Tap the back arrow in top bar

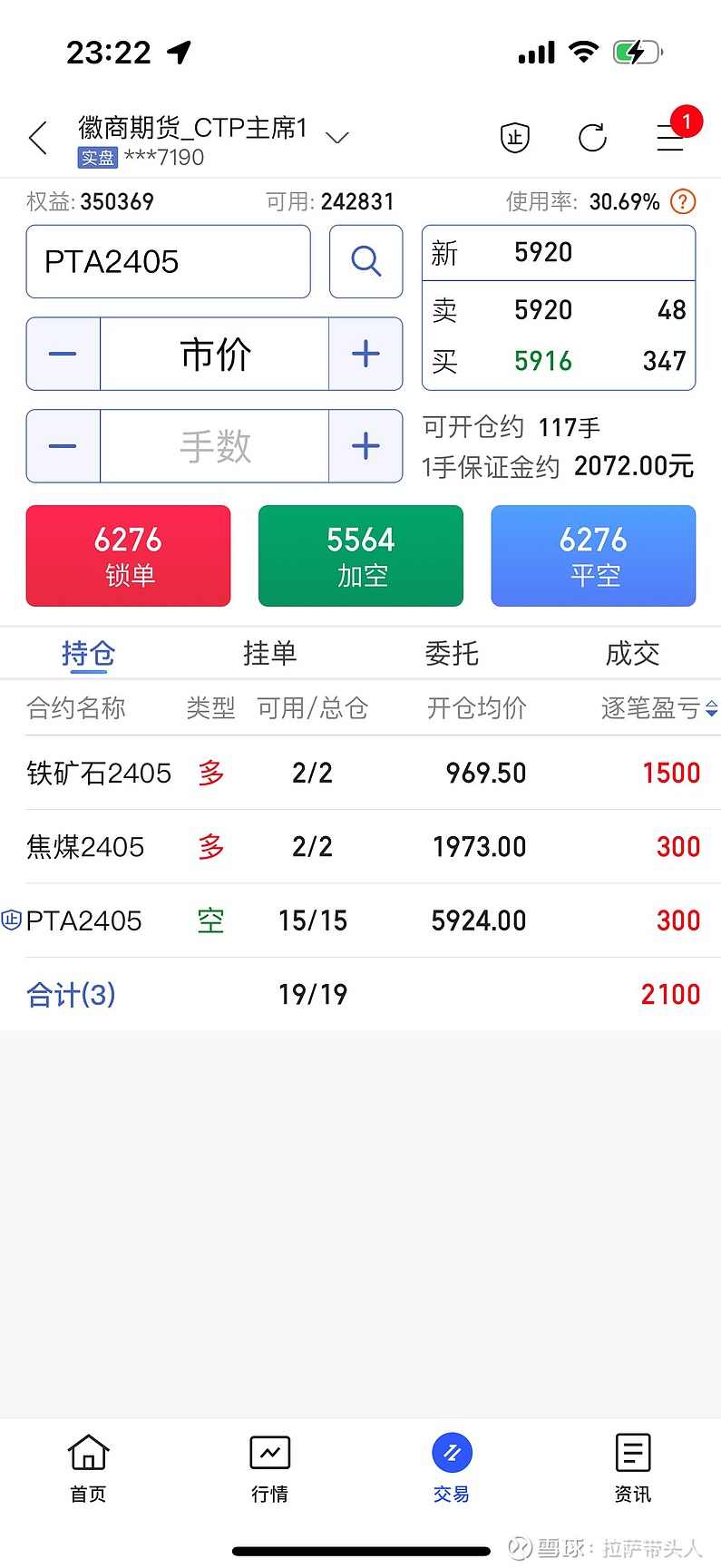click(36, 138)
